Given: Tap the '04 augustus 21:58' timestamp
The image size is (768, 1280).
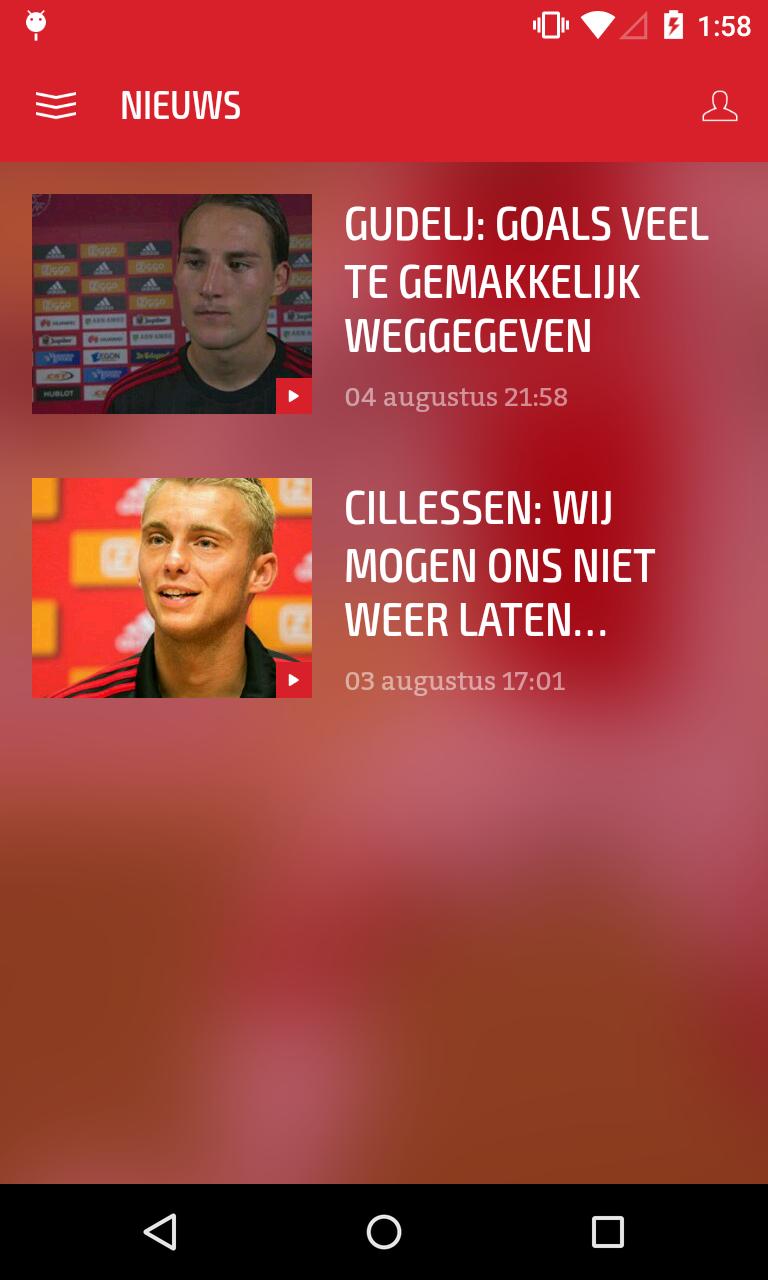Looking at the screenshot, I should pos(456,396).
